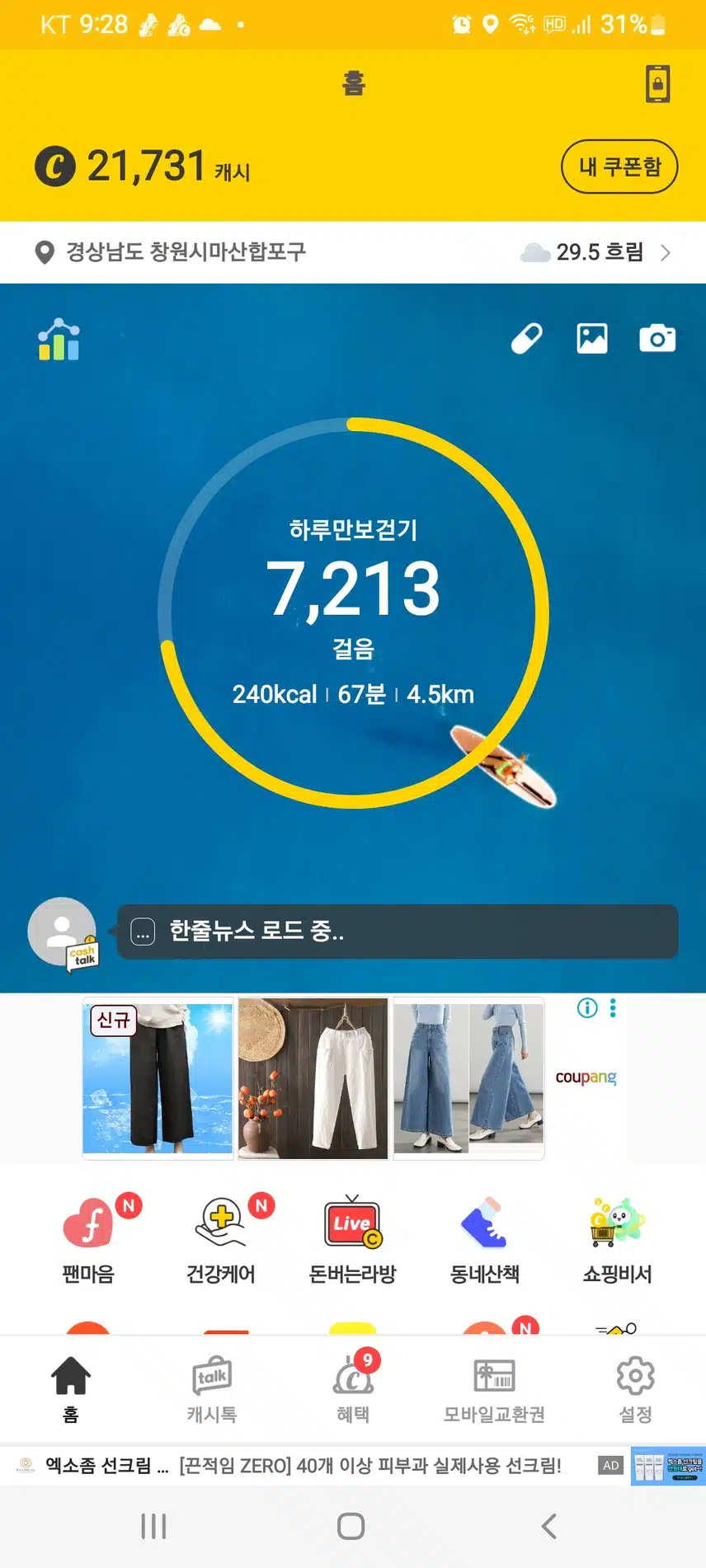View the 신규 black pants ad
706x1568 pixels.
[158, 1078]
